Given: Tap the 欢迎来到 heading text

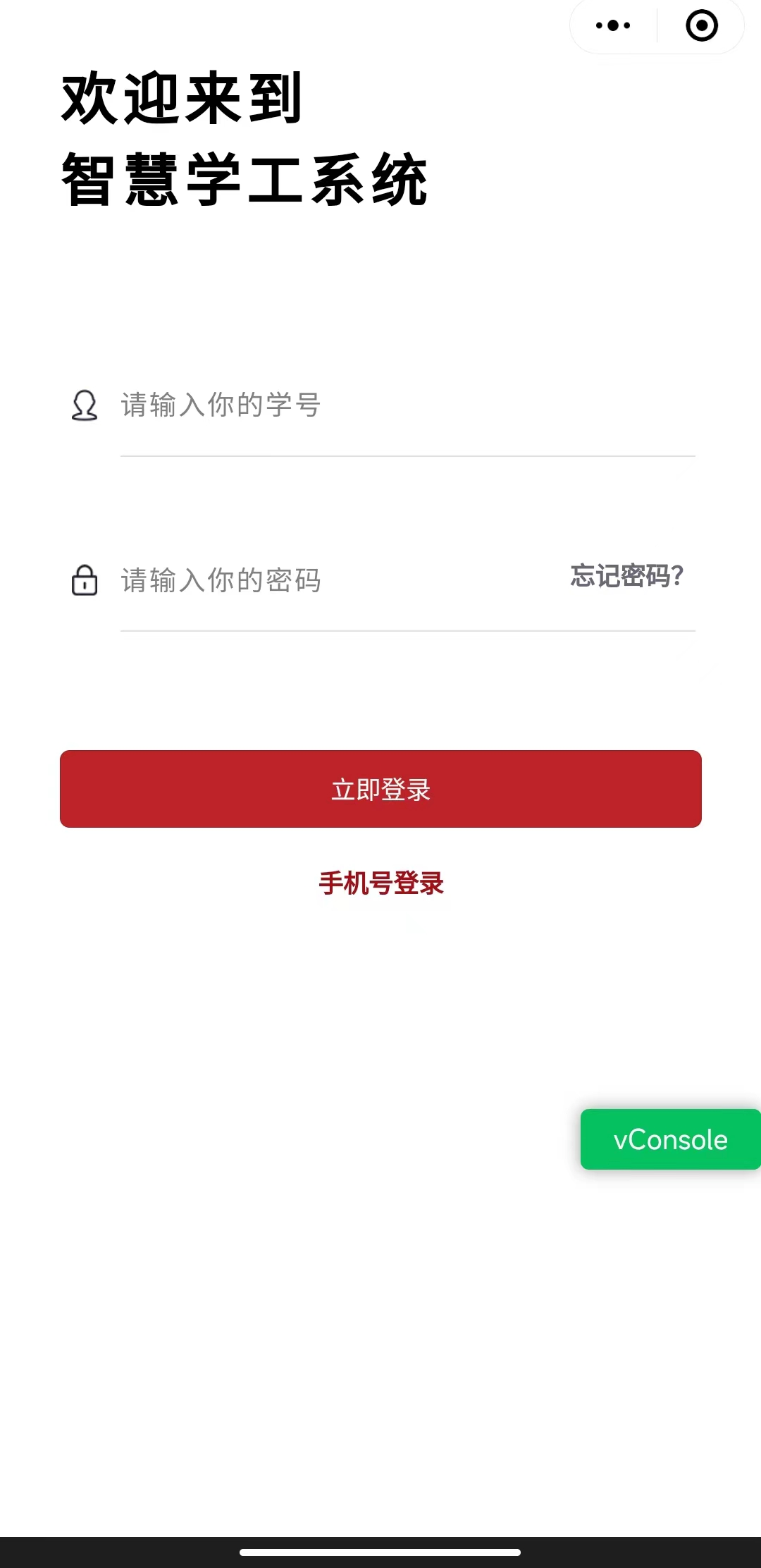Looking at the screenshot, I should click(x=181, y=99).
